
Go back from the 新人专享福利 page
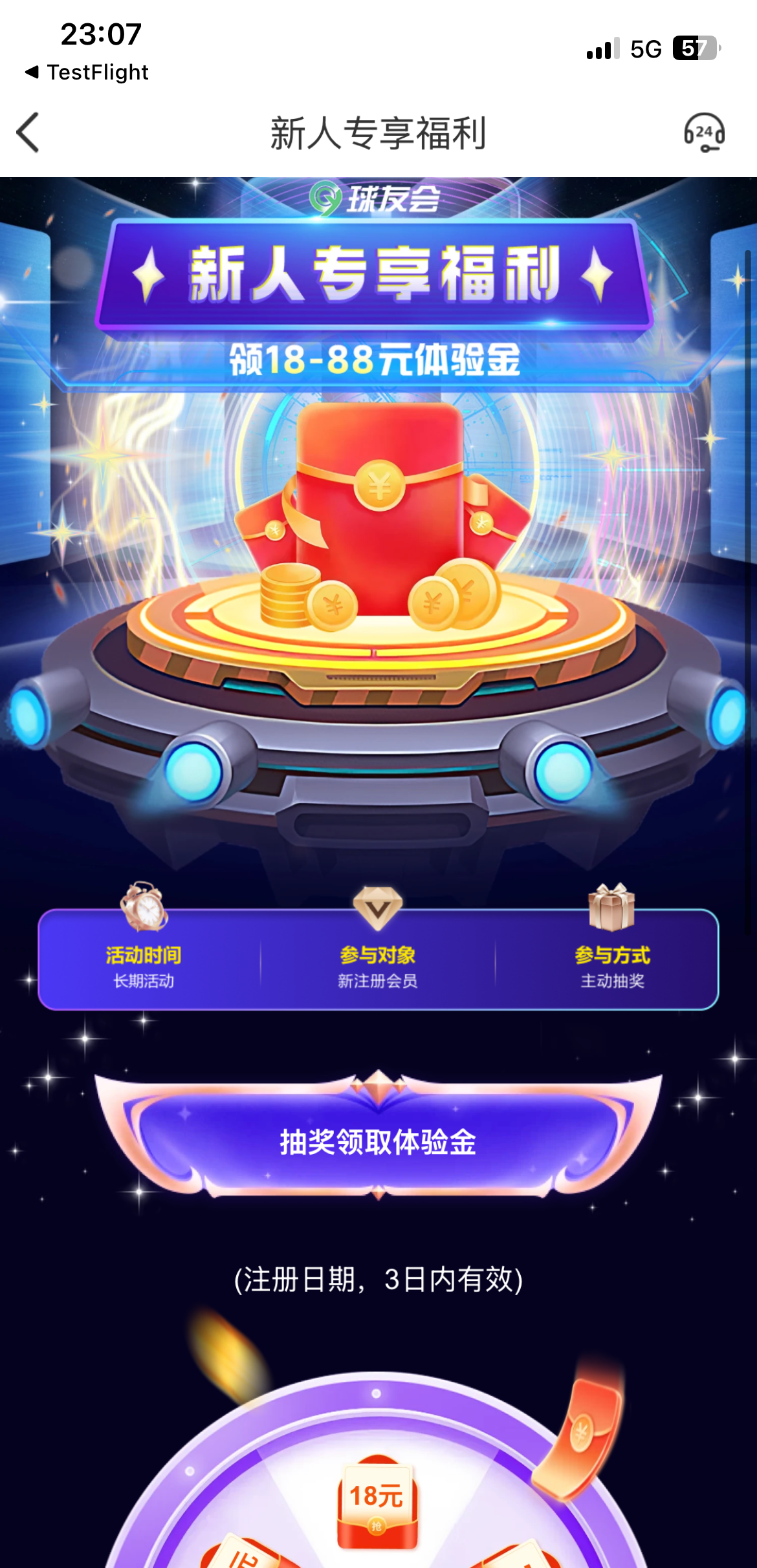click(x=28, y=133)
